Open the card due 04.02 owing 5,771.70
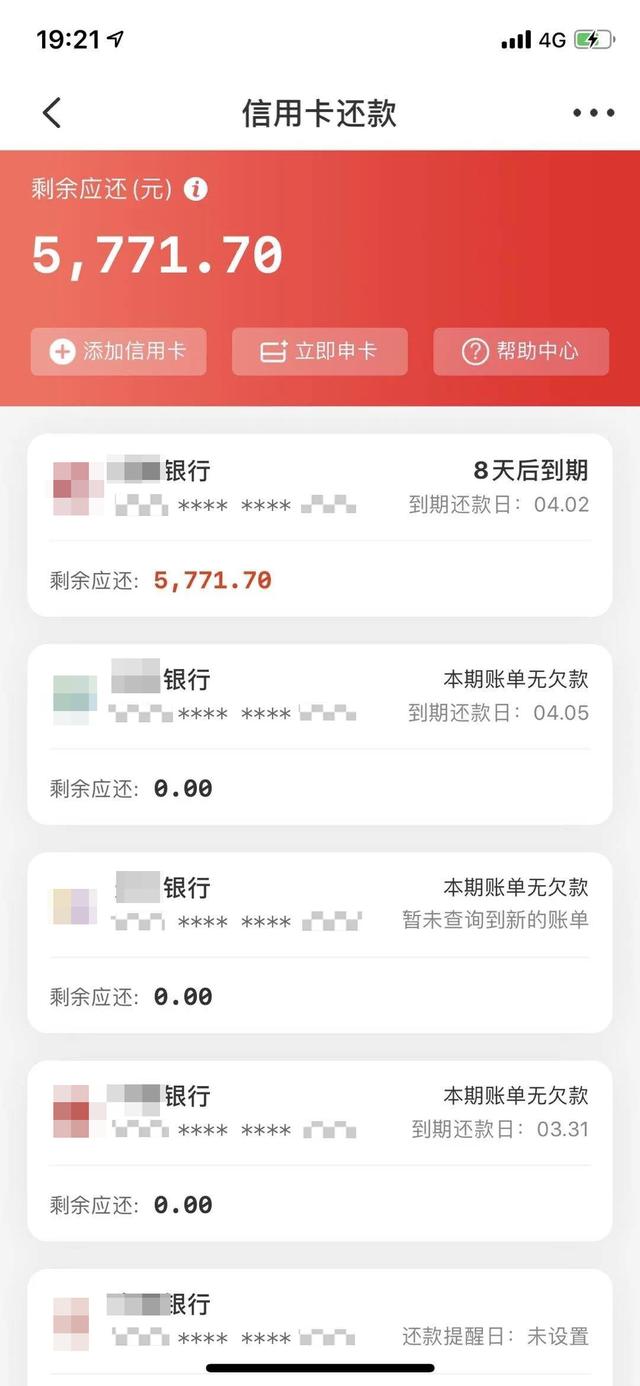 click(320, 525)
